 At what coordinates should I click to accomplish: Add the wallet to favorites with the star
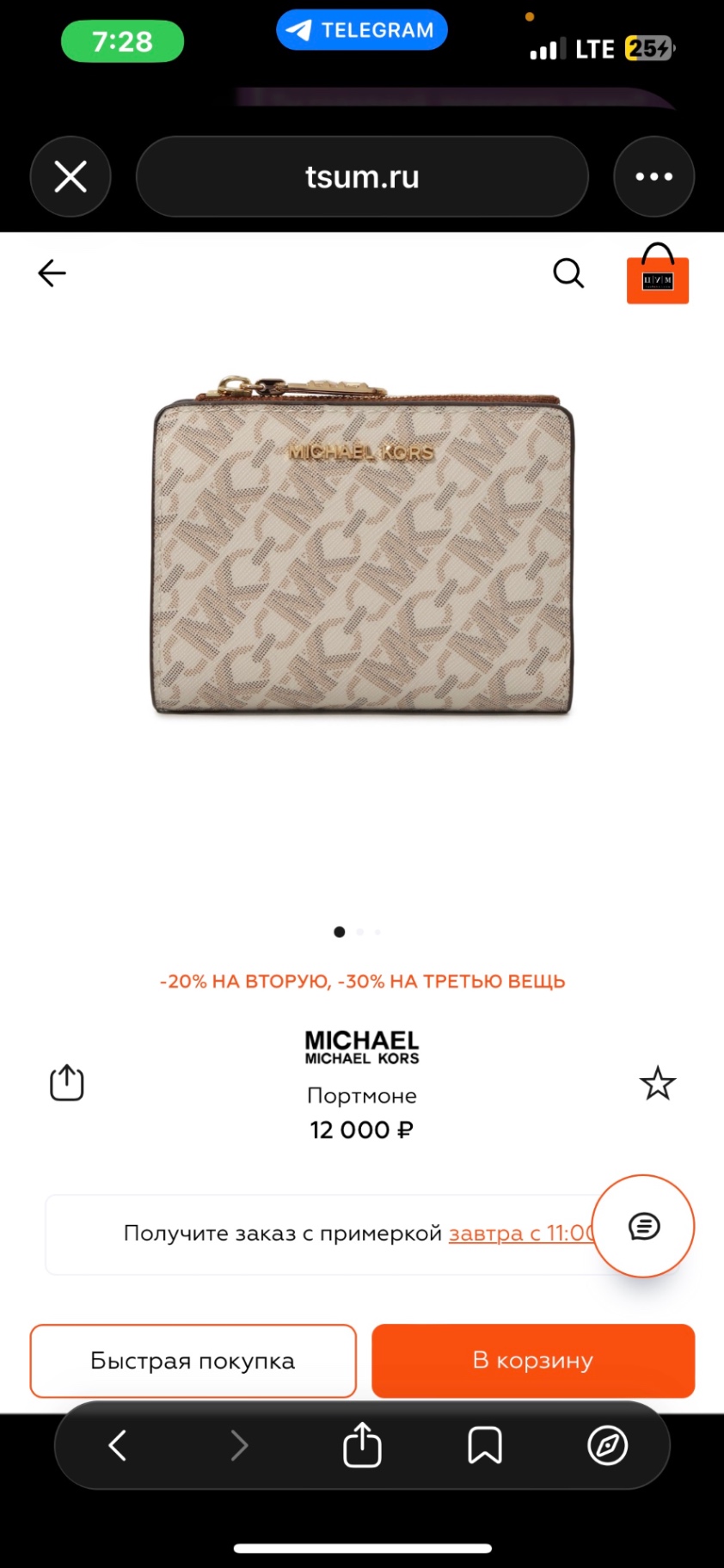click(658, 1083)
